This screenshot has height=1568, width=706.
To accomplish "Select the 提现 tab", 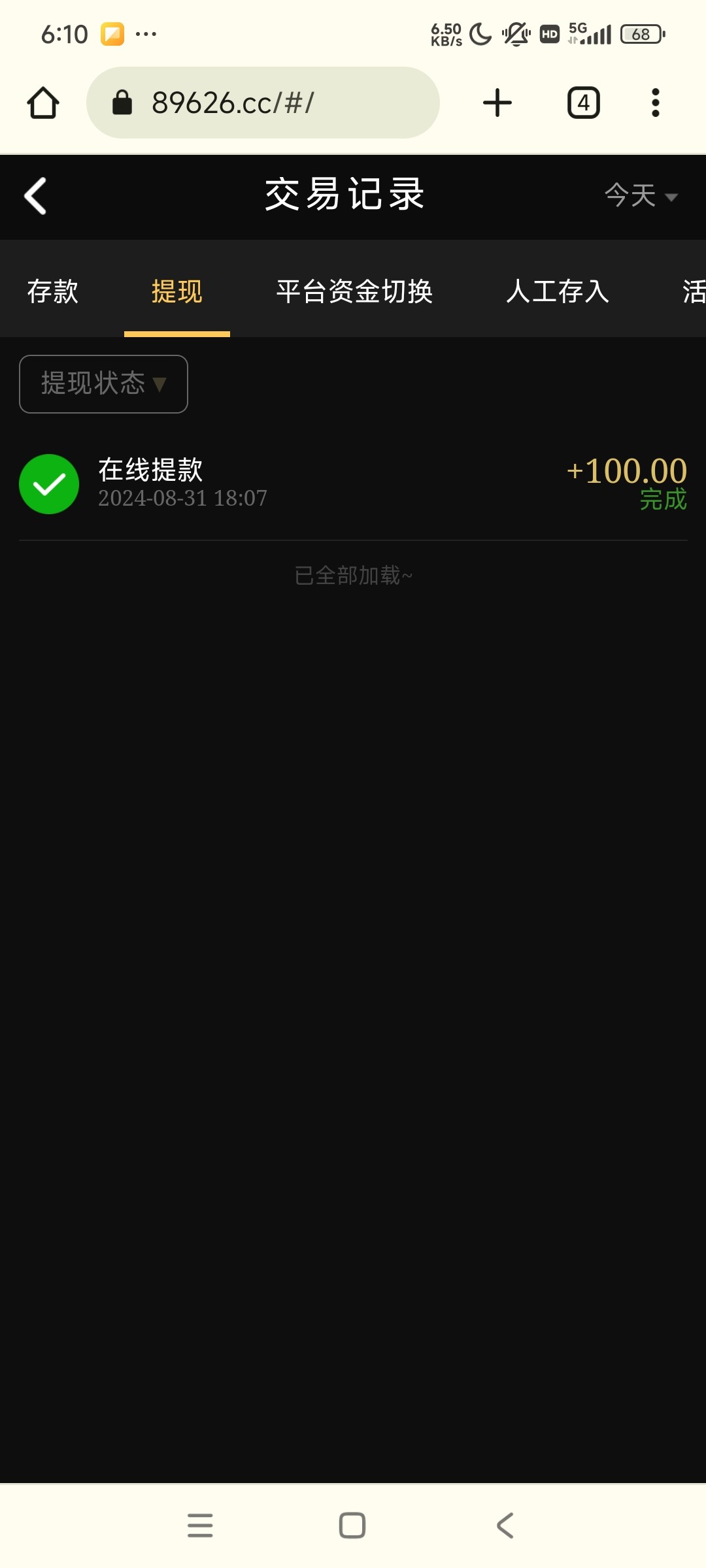I will tap(177, 291).
